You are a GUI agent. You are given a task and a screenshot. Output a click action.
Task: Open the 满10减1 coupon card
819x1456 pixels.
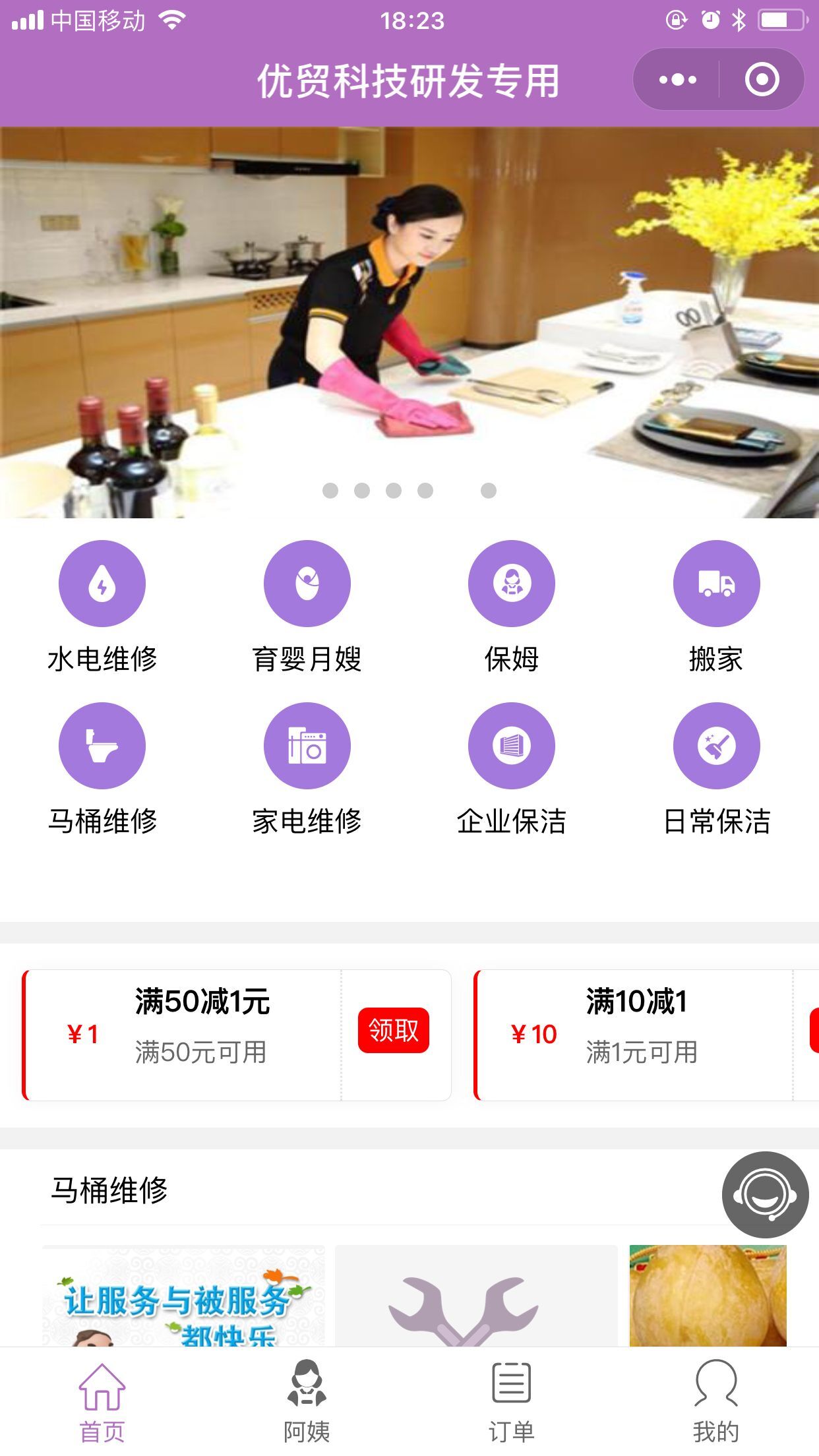coord(633,1034)
